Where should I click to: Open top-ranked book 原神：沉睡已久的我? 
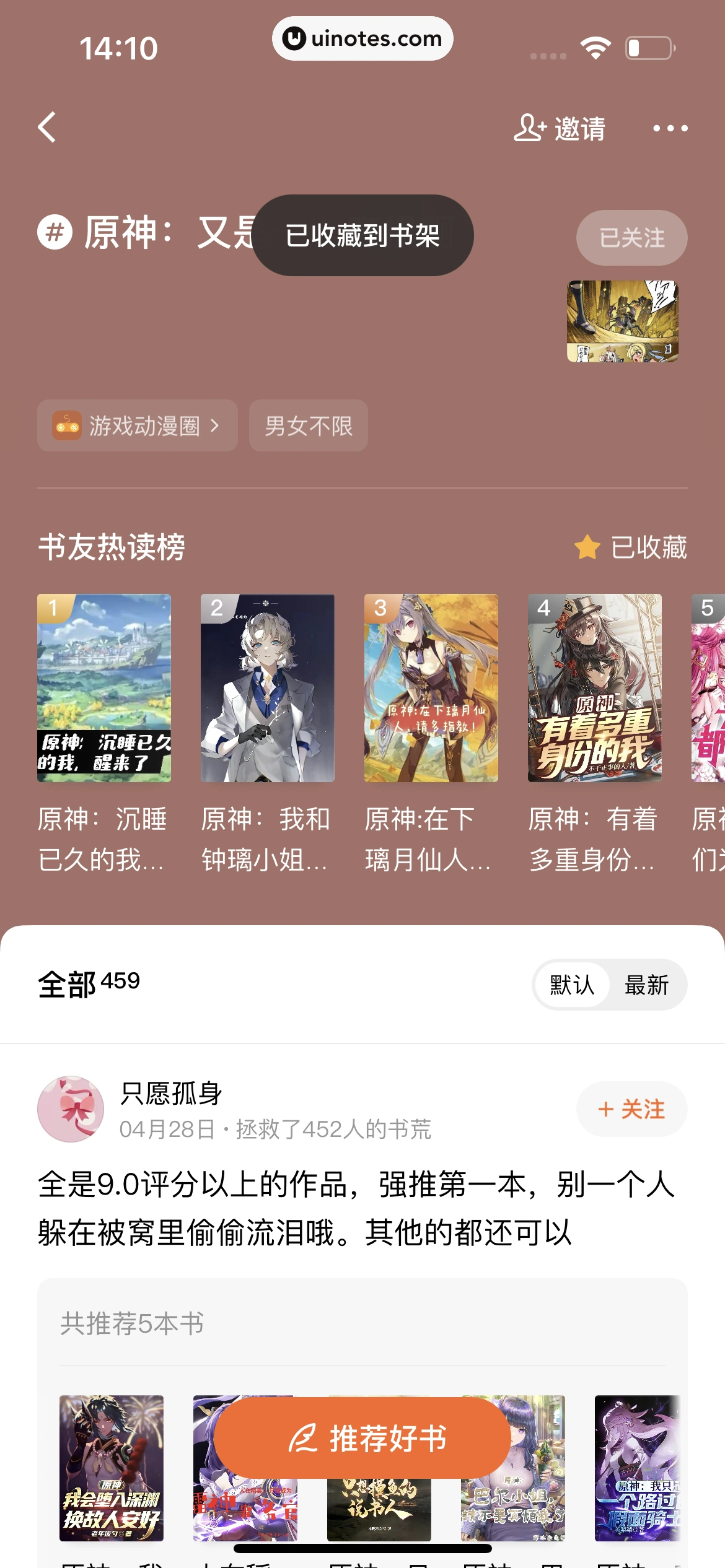tap(104, 688)
